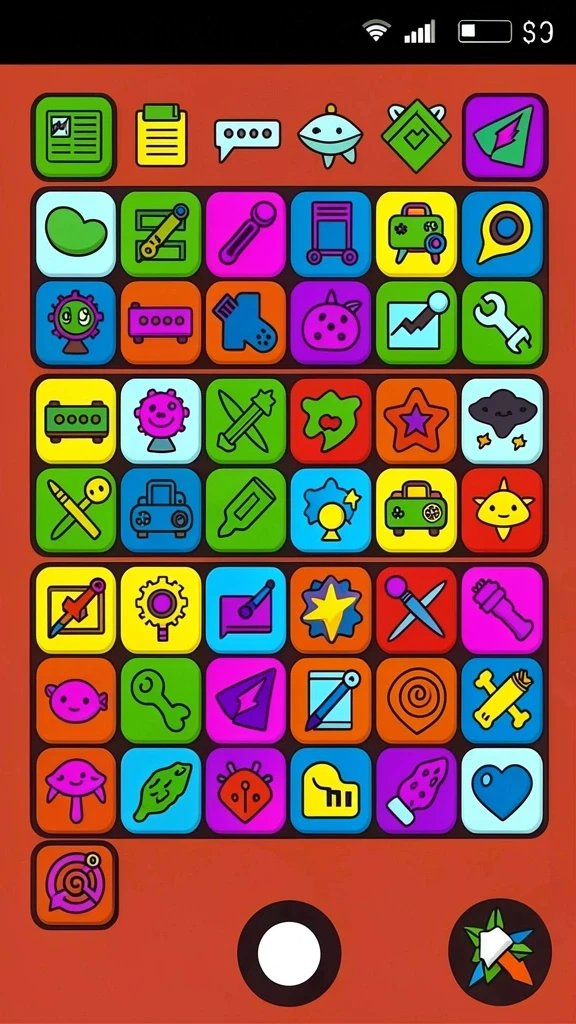Launch the blue car app
576x1024 pixels.
click(x=161, y=510)
